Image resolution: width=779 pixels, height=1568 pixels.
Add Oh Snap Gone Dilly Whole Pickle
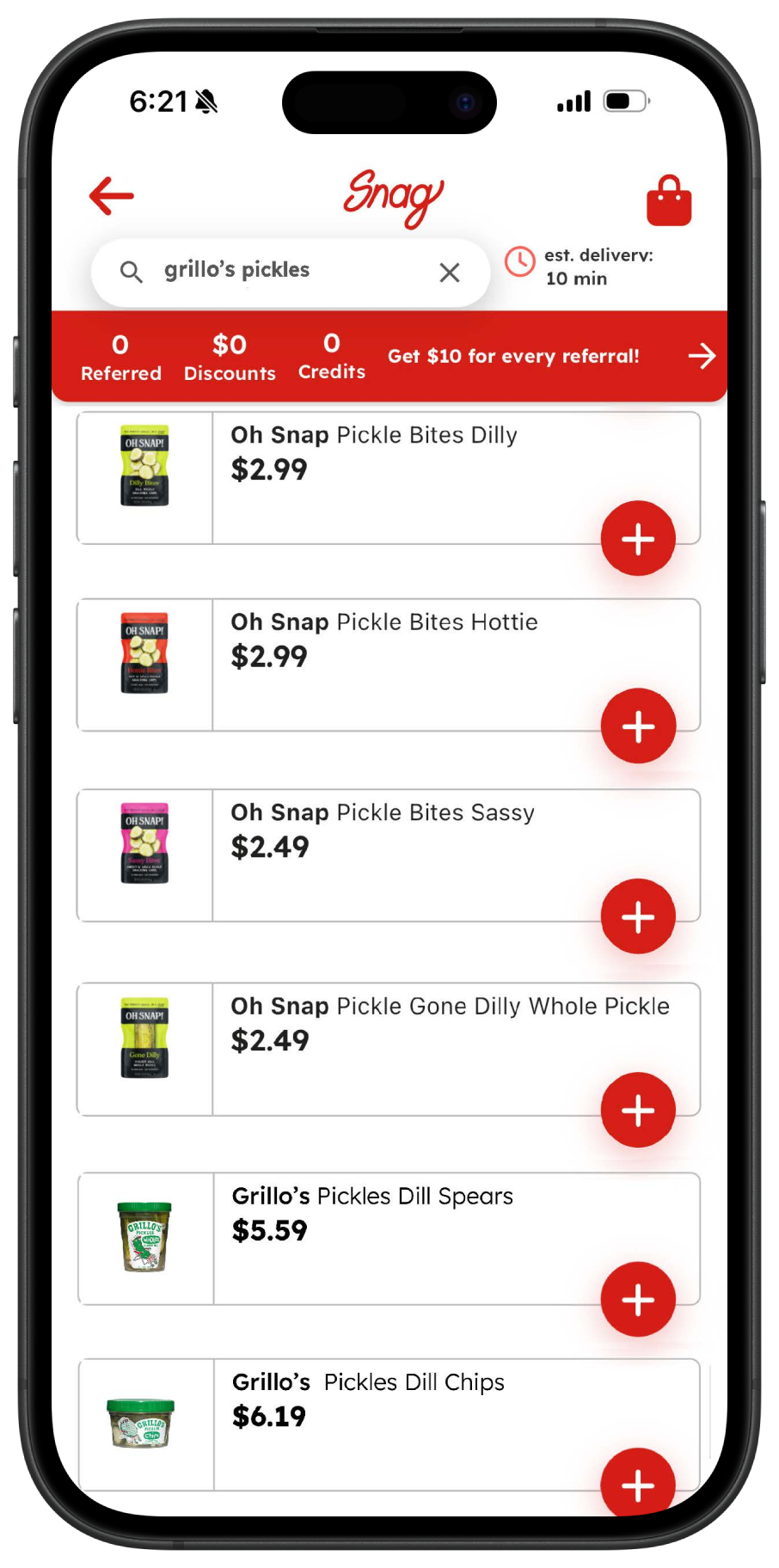(638, 1111)
